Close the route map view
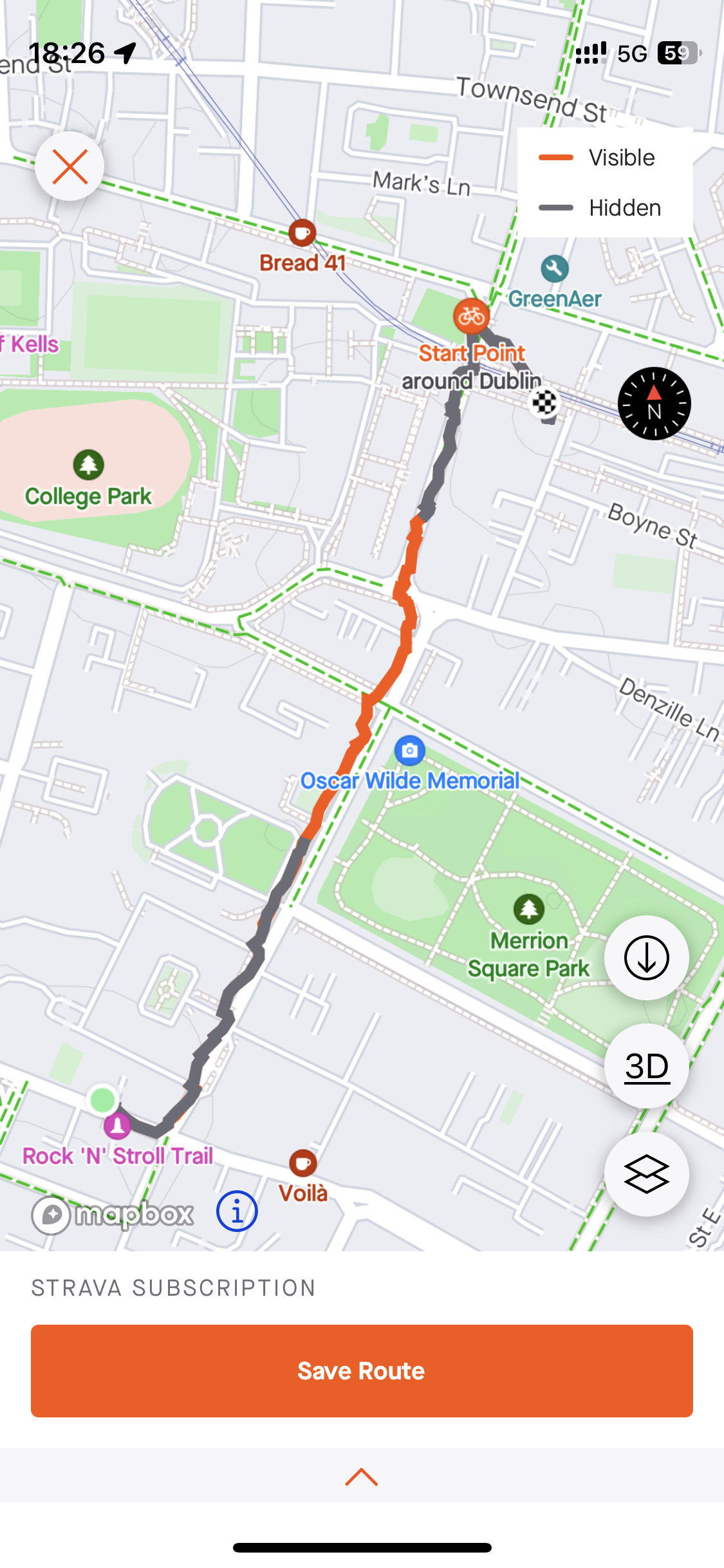The height and width of the screenshot is (1568, 724). [x=70, y=166]
